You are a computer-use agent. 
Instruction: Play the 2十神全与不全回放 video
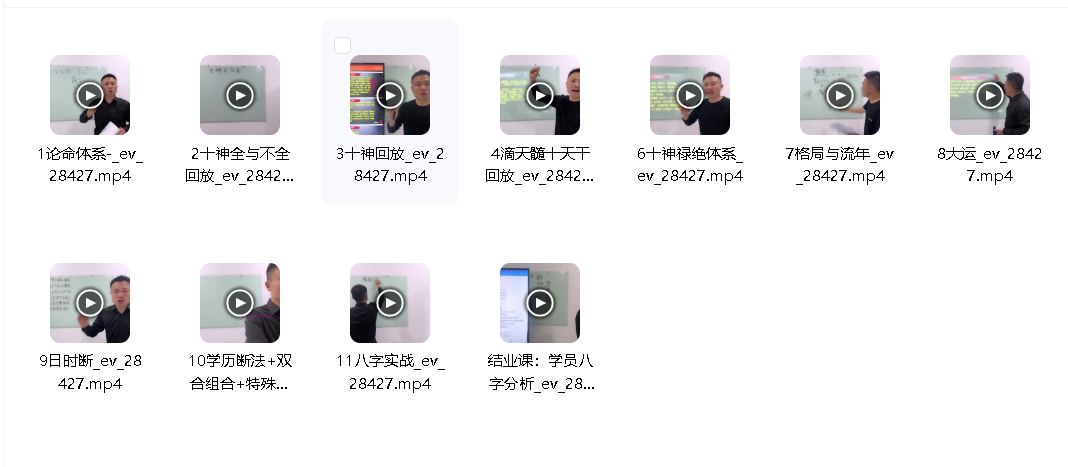point(240,95)
